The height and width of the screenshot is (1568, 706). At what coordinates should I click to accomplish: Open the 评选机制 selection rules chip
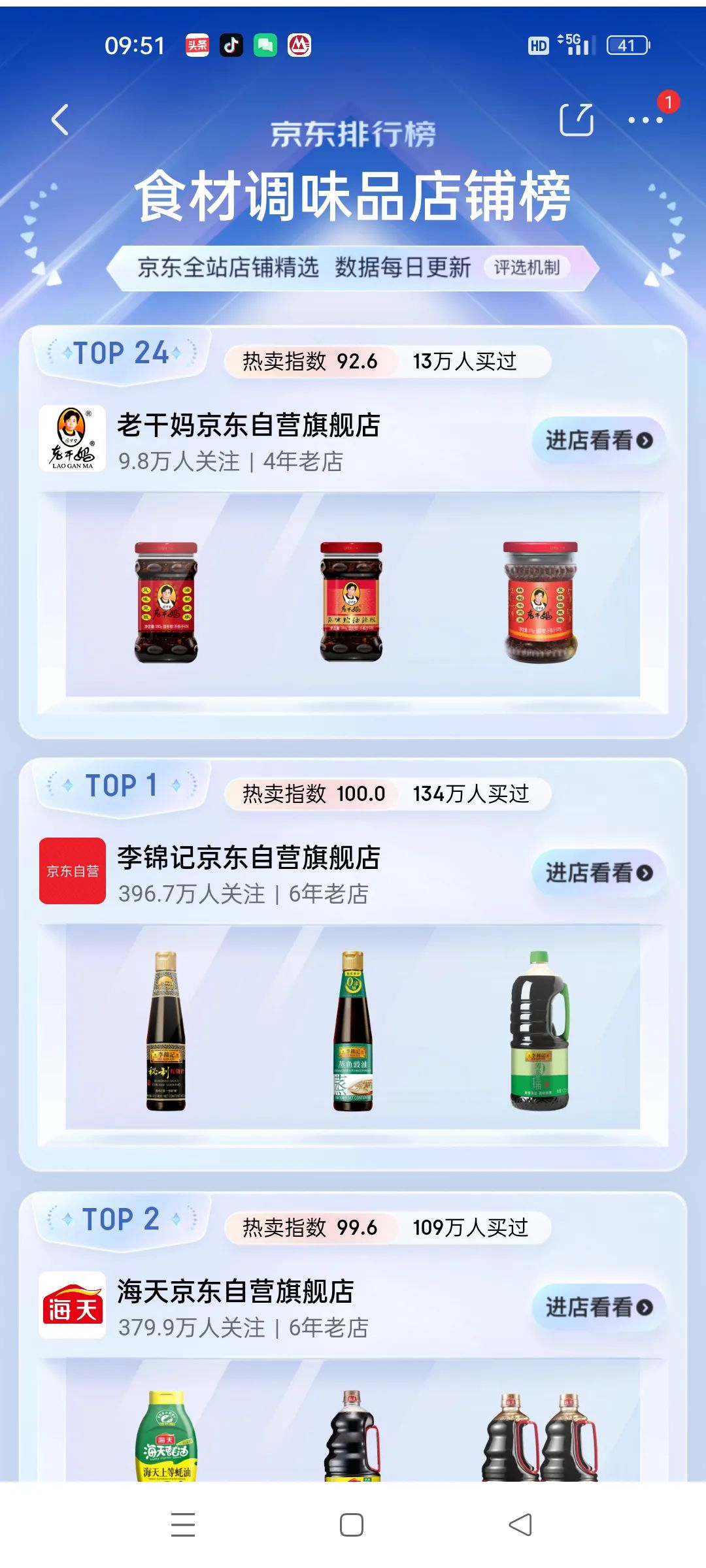(x=527, y=267)
